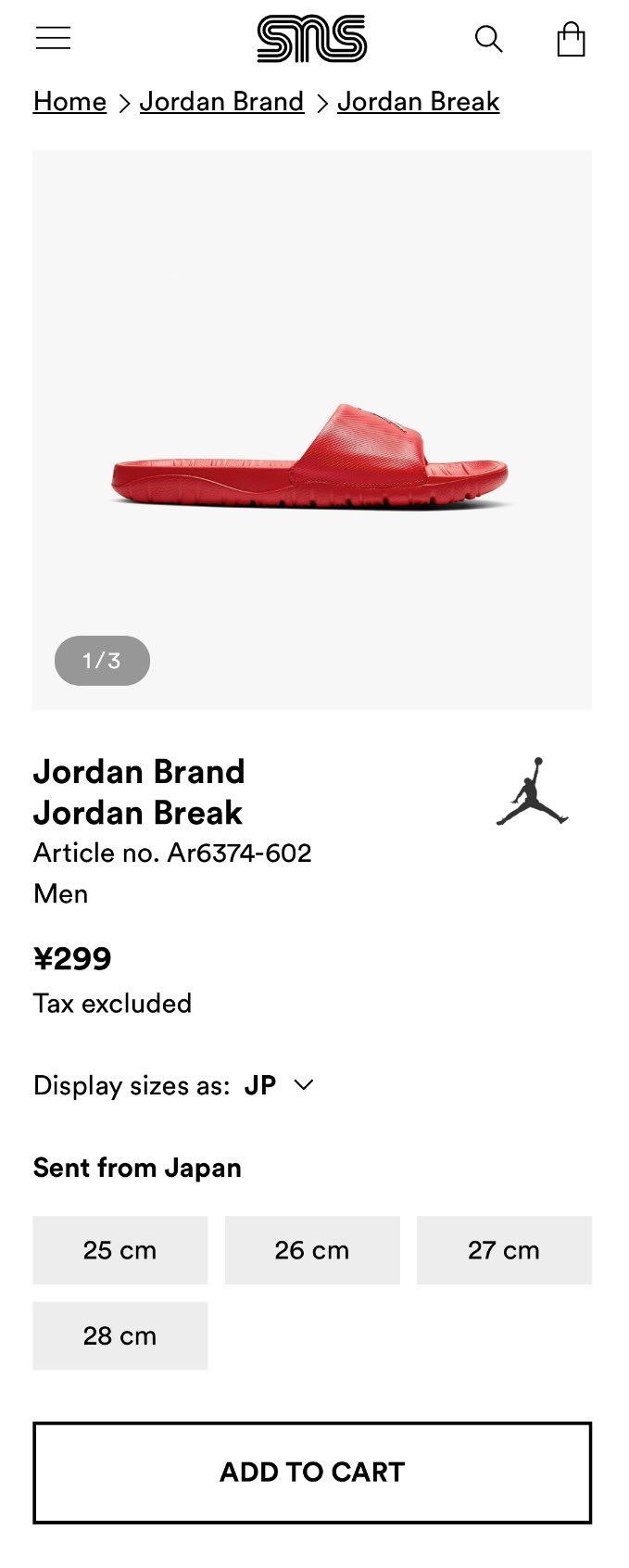
Task: Choose the 26 cm size
Action: [312, 1250]
